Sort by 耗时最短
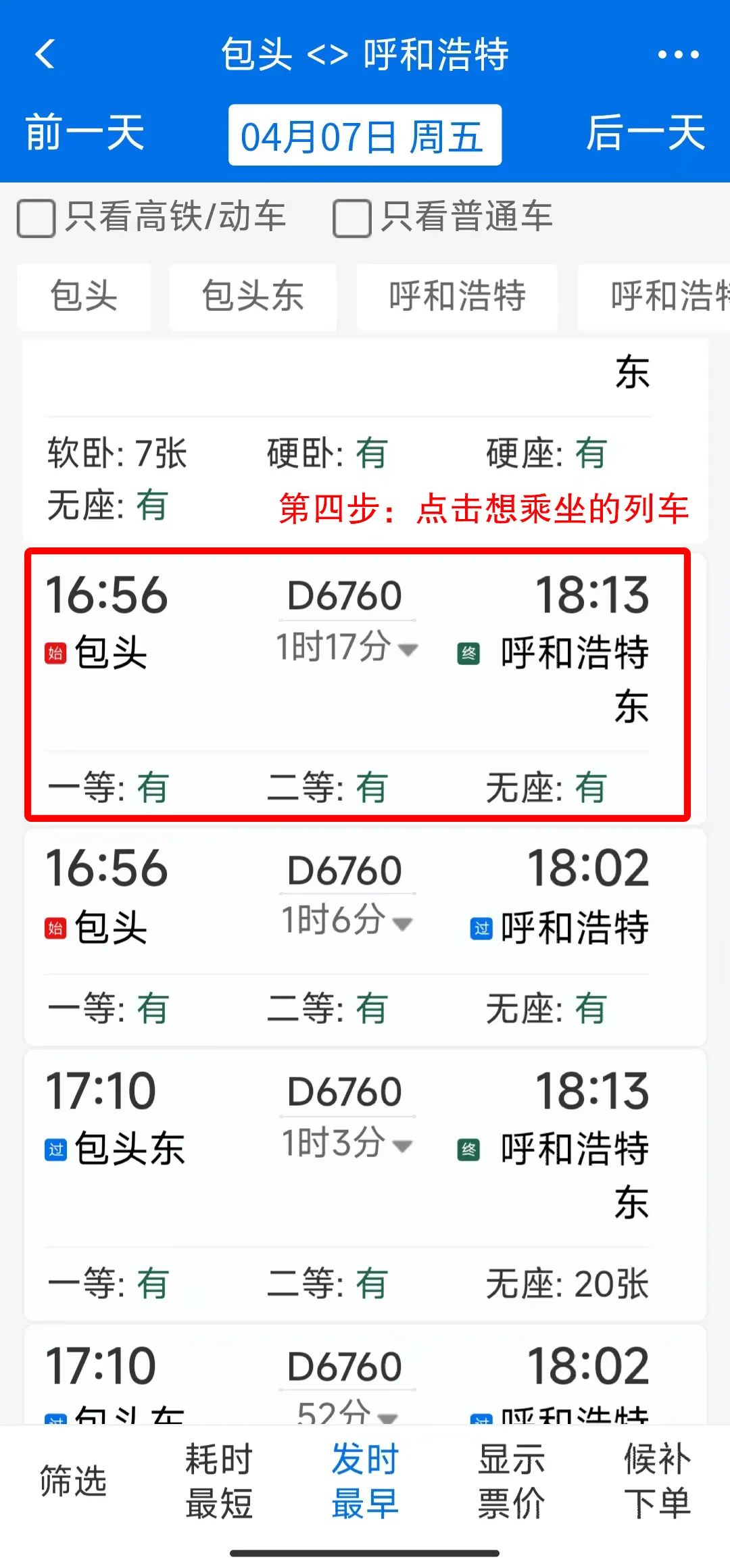 coord(219,1480)
